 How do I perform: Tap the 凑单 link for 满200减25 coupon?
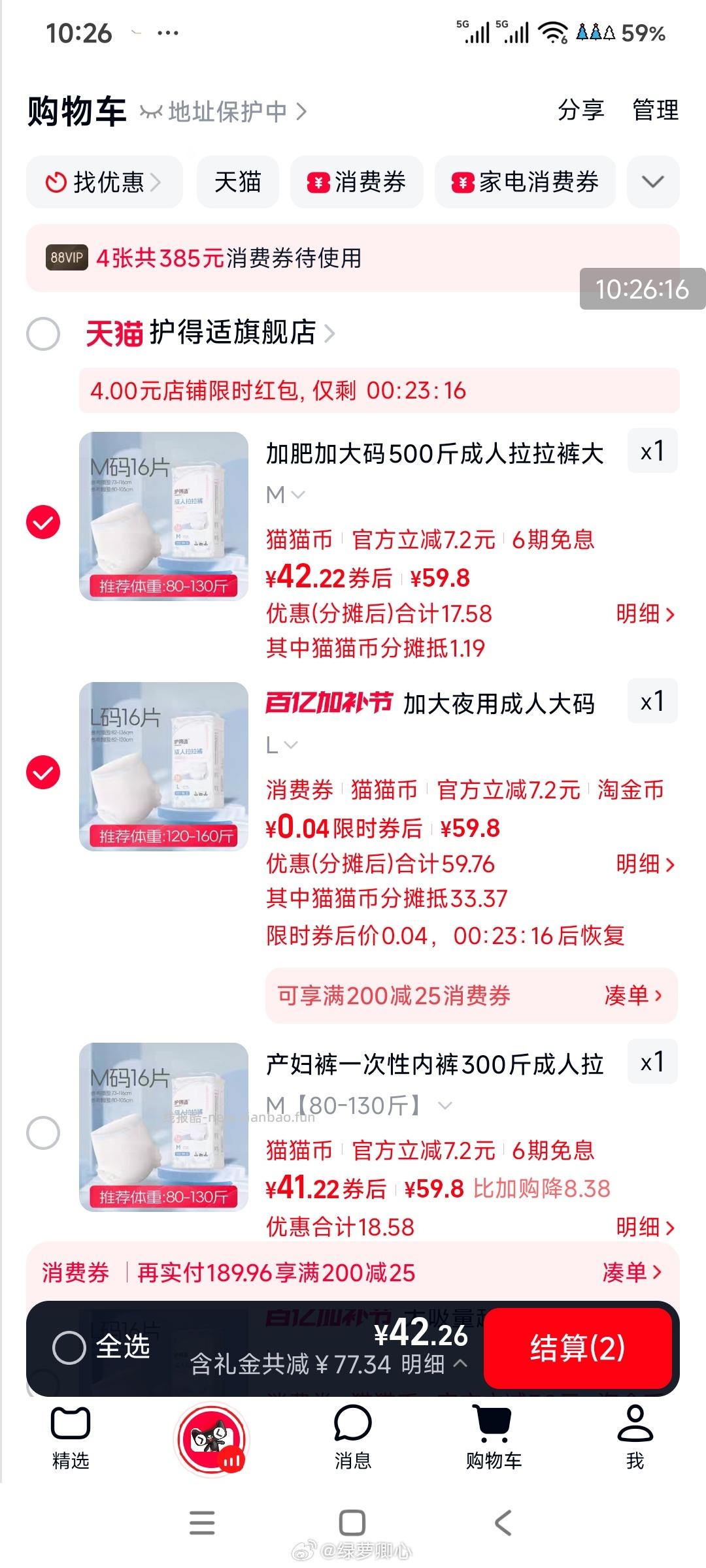634,996
